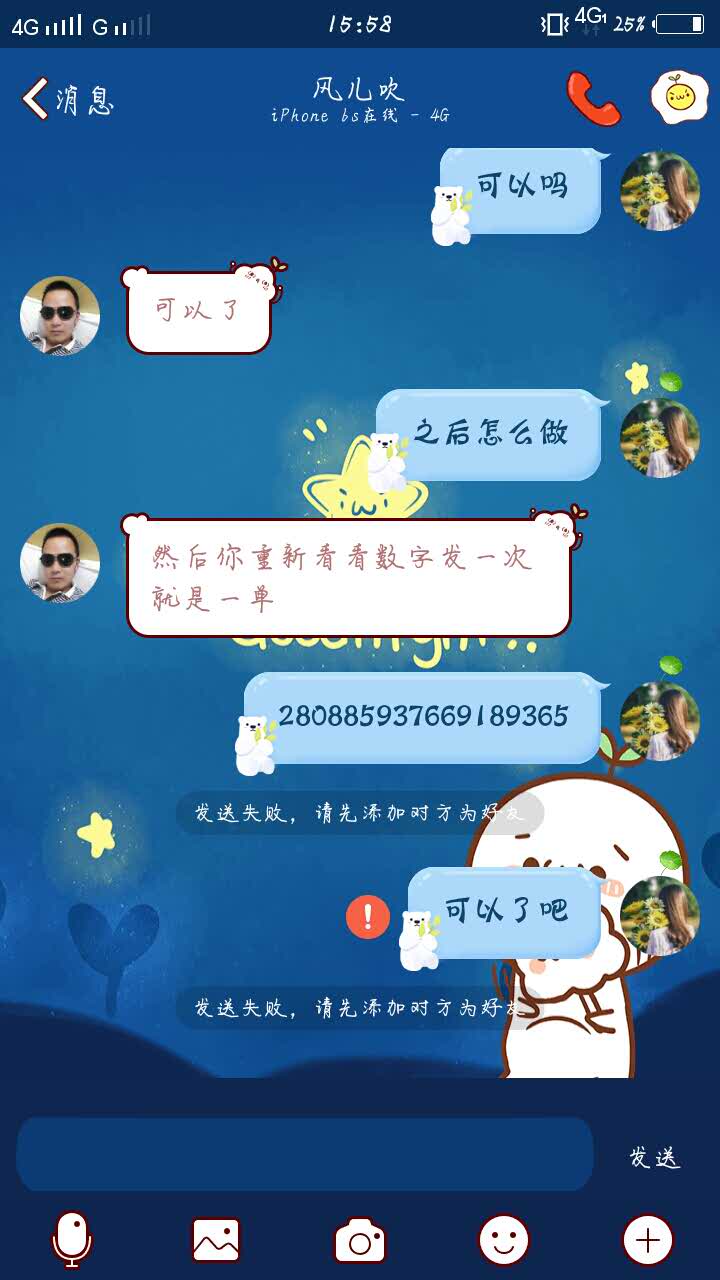Send the message with 发送
The image size is (720, 1280).
(x=655, y=1157)
